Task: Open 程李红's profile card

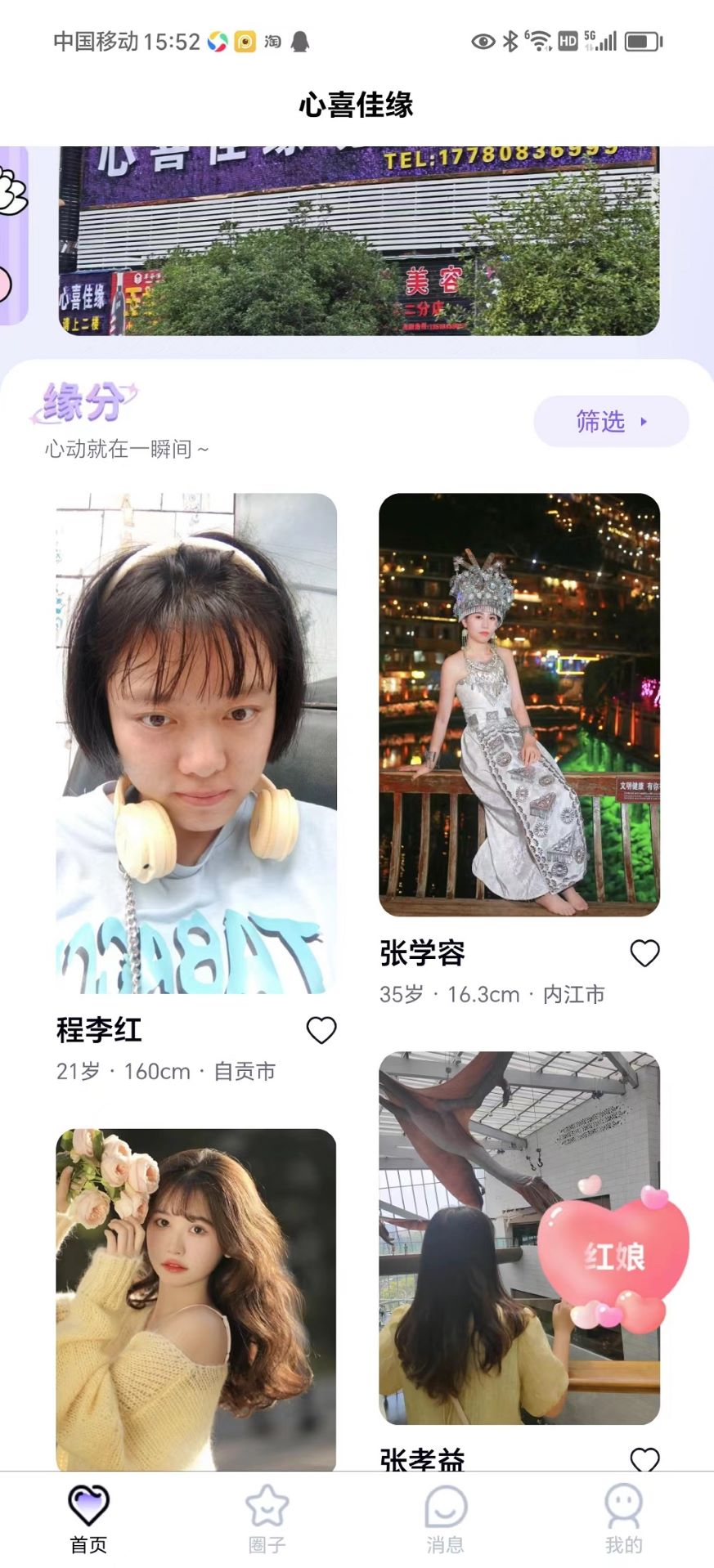Action: point(196,742)
